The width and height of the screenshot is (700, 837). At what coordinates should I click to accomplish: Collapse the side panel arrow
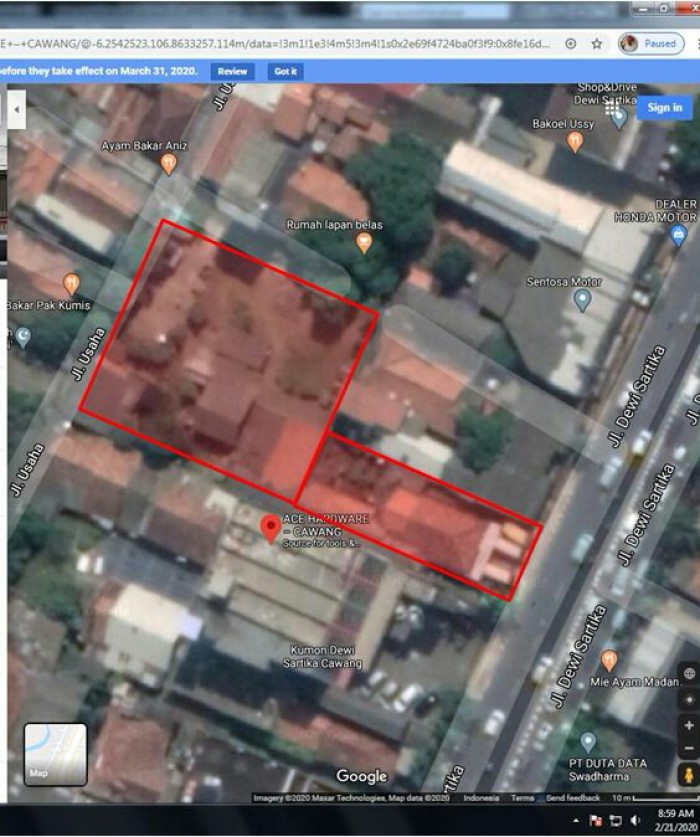(x=17, y=108)
